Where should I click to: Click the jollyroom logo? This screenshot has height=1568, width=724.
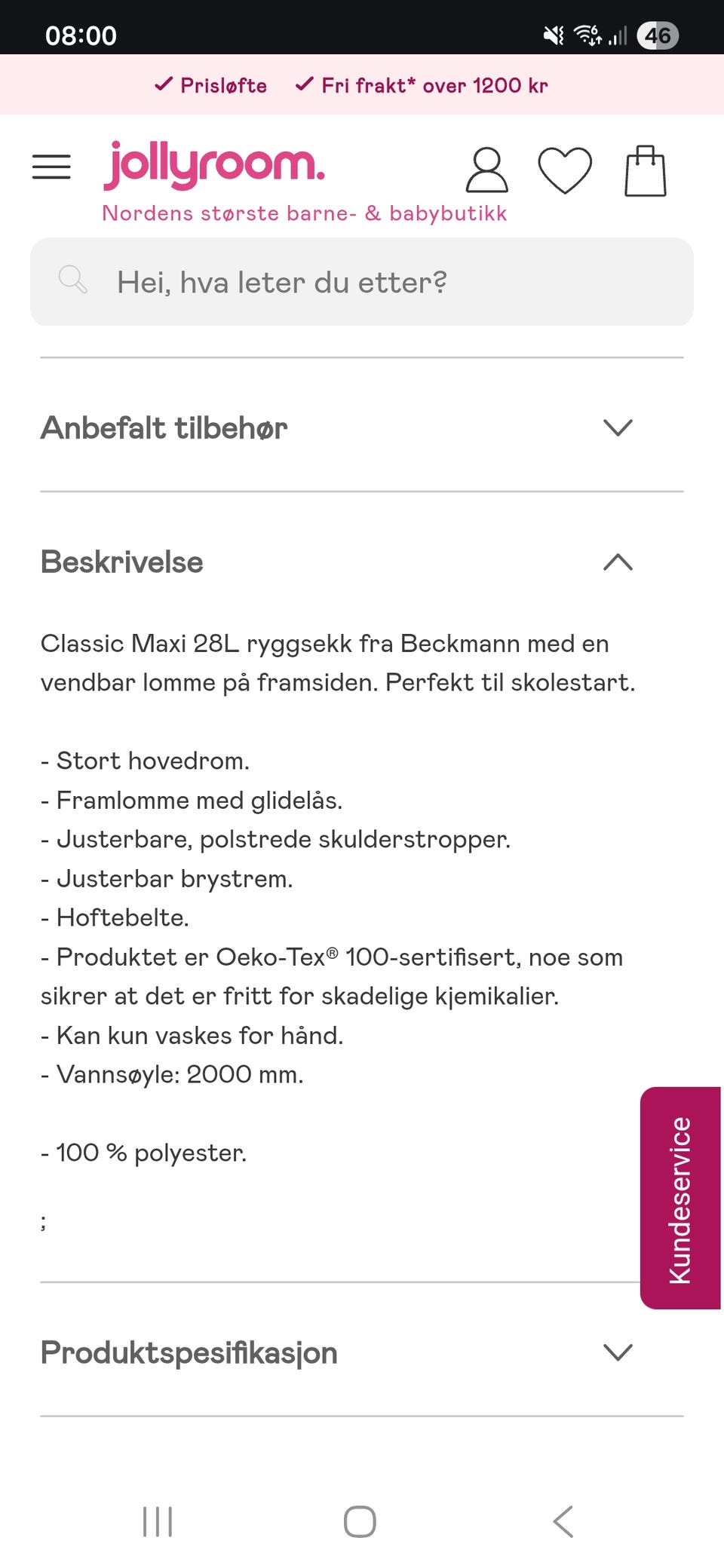click(213, 164)
